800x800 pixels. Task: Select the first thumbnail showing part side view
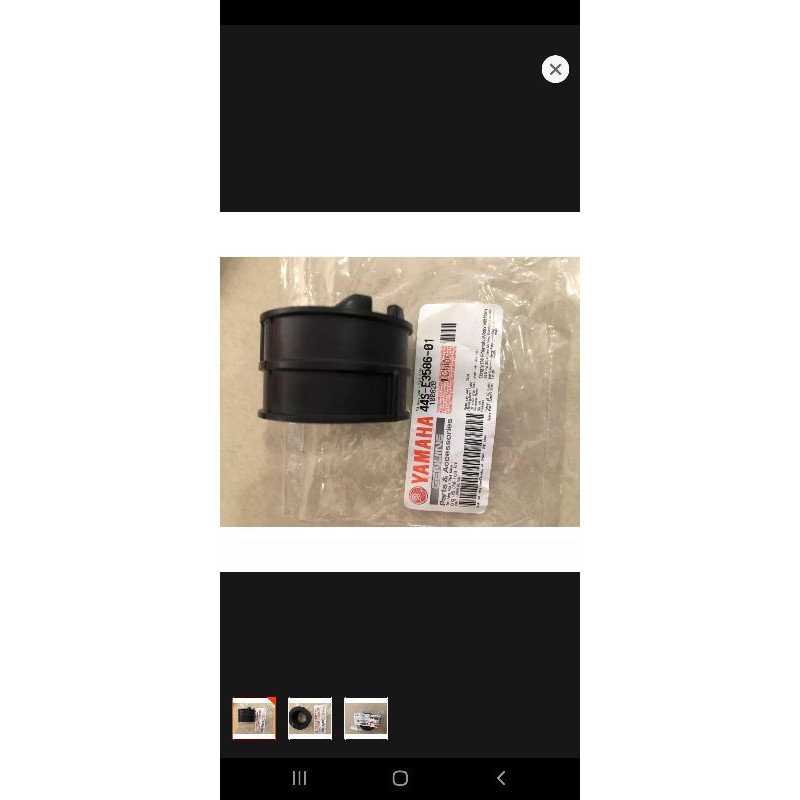tap(254, 718)
